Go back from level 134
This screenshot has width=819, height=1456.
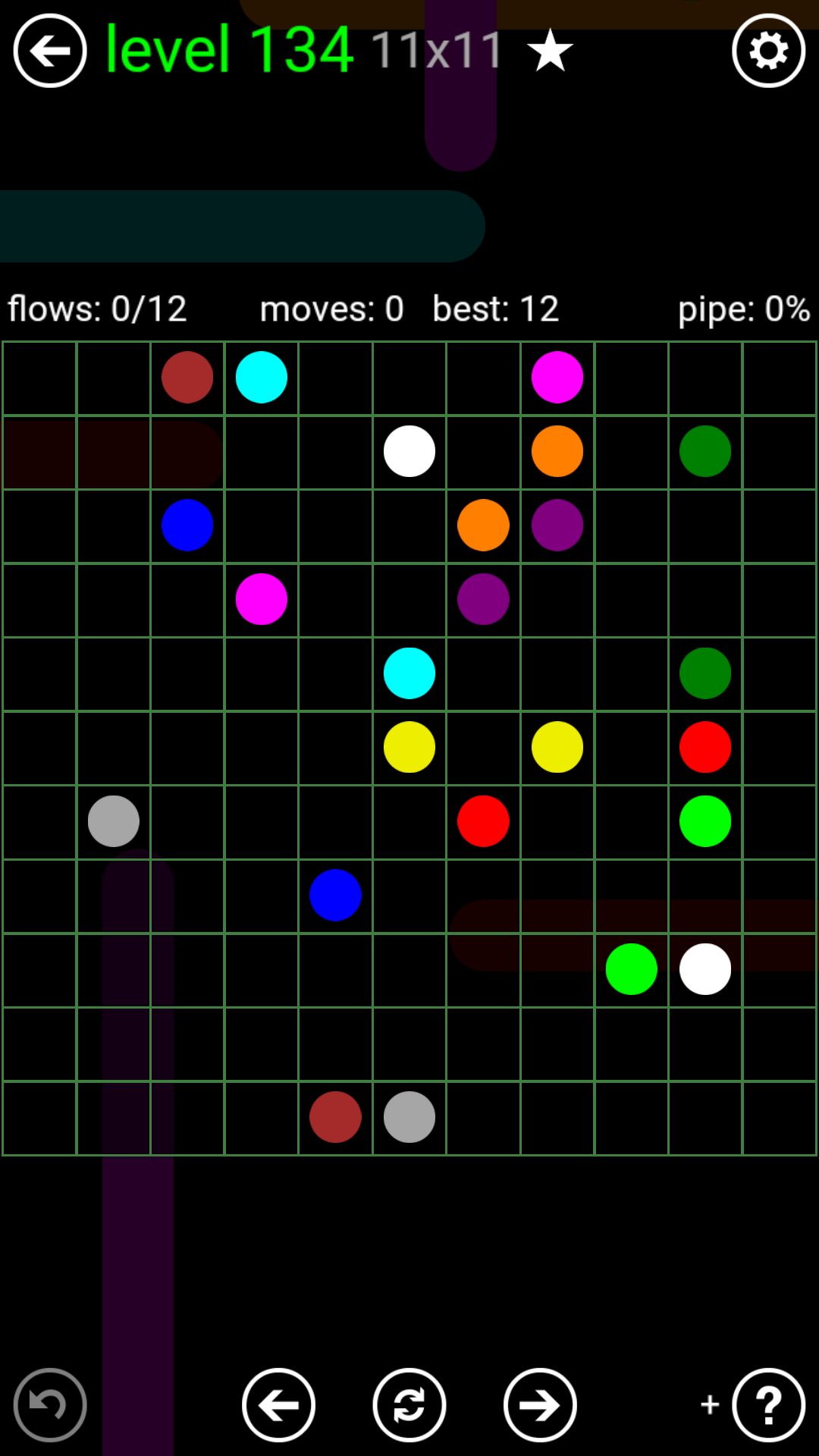pyautogui.click(x=50, y=51)
